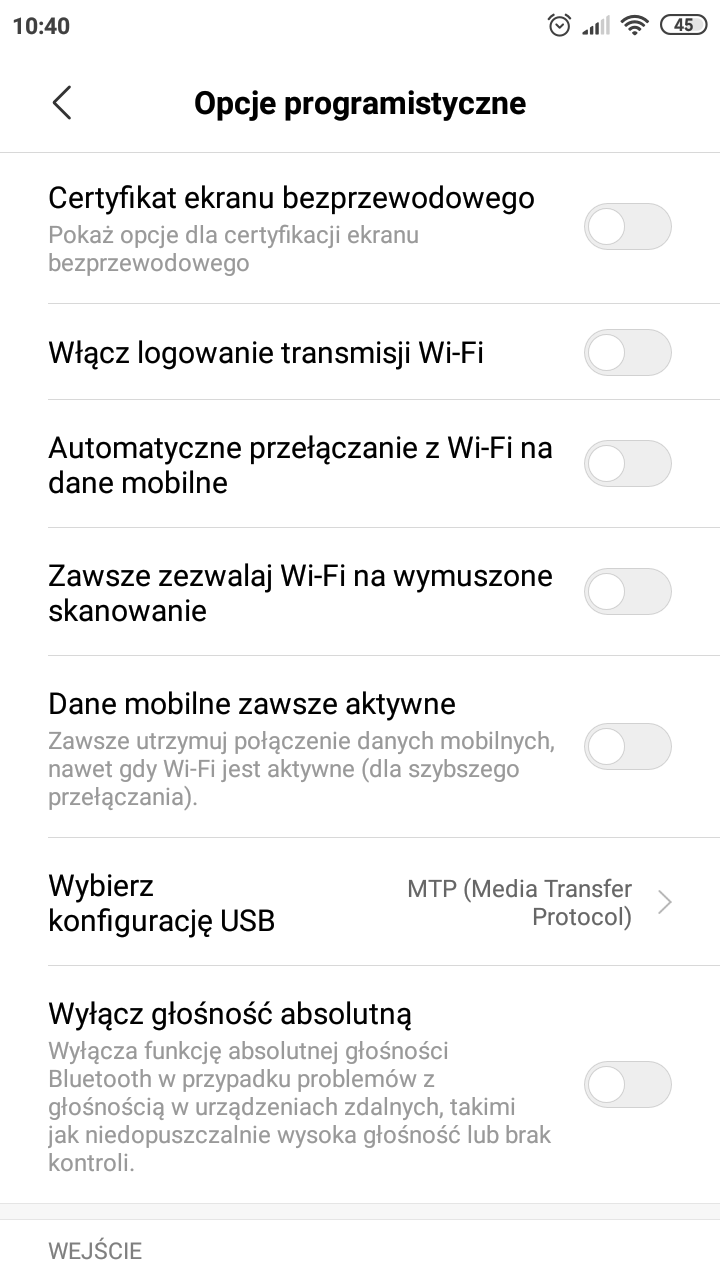Toggle Automatyczne przełączanie z Wi-Fi na dane mobilne

pyautogui.click(x=627, y=464)
